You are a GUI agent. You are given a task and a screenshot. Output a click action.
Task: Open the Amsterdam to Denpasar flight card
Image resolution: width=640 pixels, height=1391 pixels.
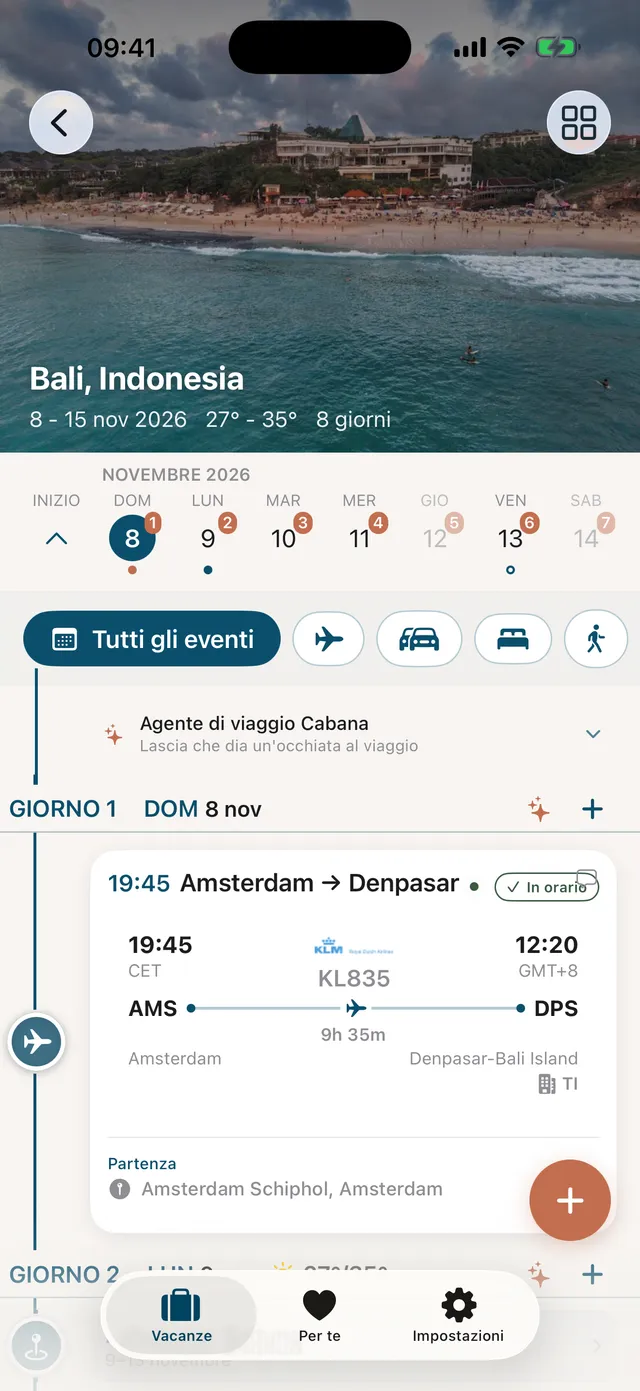[x=353, y=1042]
